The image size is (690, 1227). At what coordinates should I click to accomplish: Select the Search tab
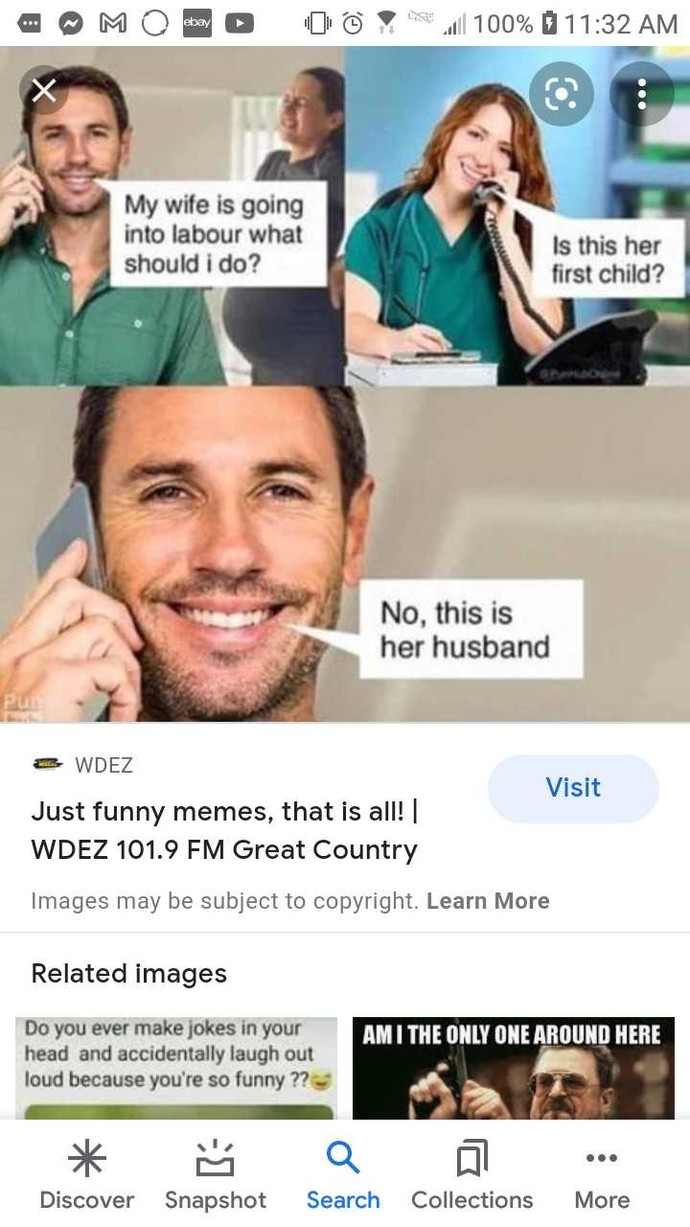coord(343,1176)
